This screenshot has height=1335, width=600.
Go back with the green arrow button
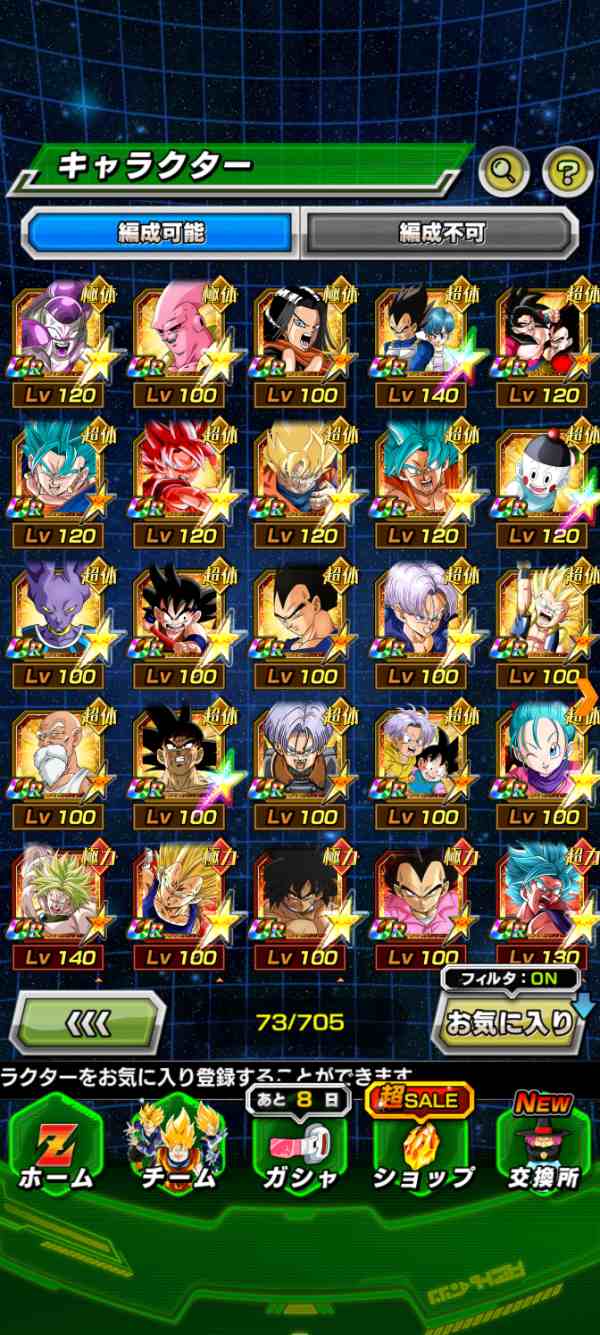click(x=88, y=1024)
